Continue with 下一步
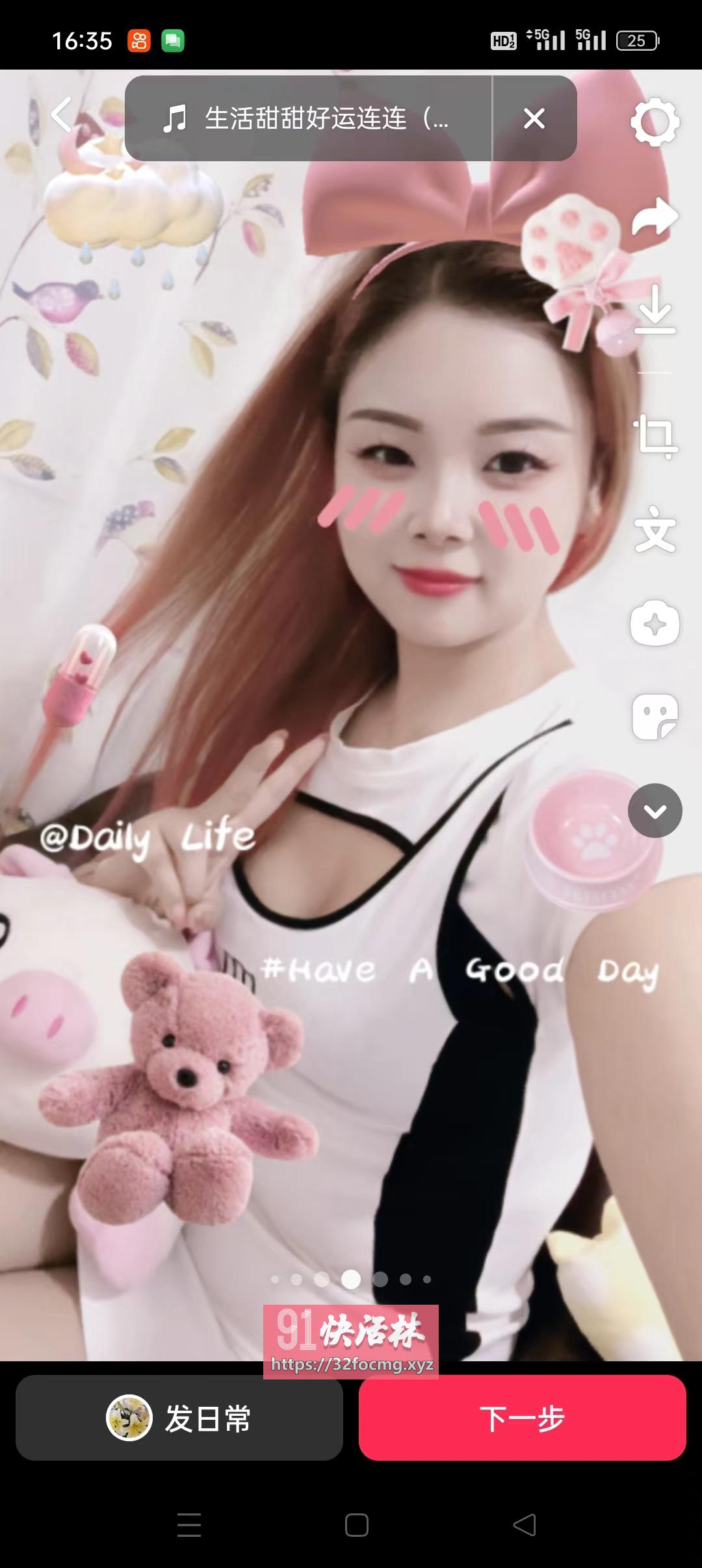 522,1418
